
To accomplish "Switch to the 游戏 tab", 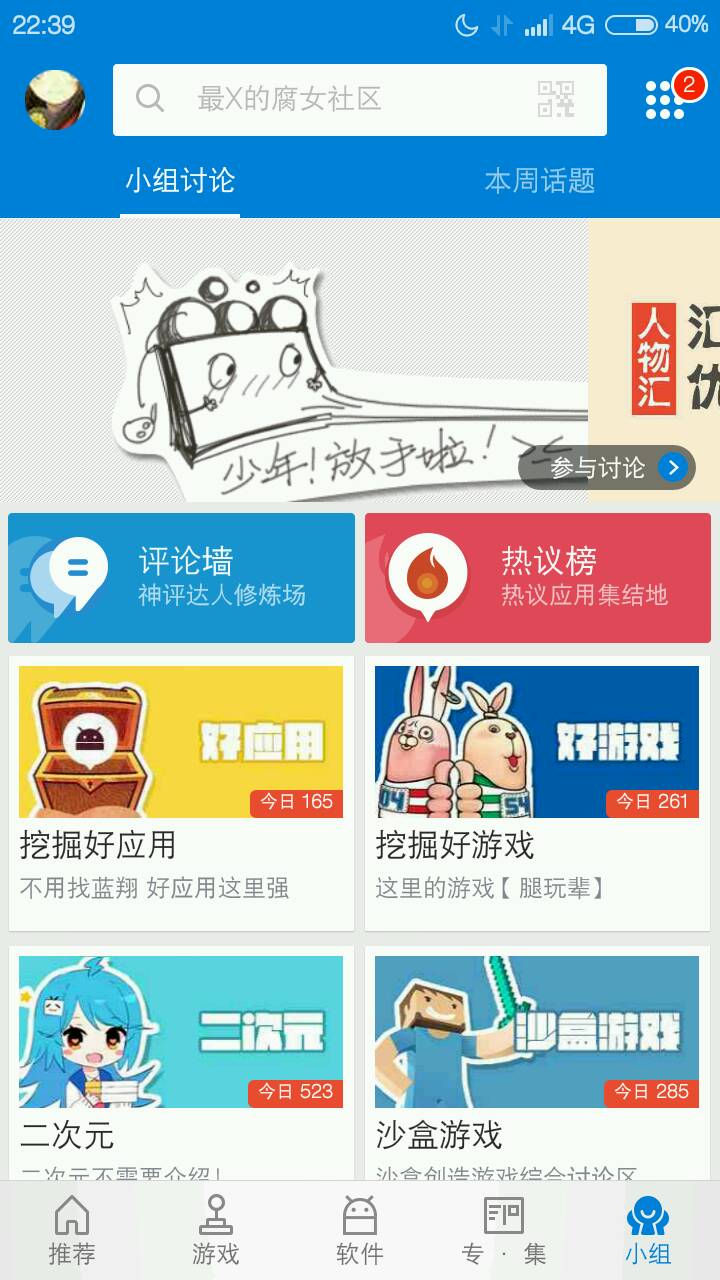I will [x=216, y=1231].
